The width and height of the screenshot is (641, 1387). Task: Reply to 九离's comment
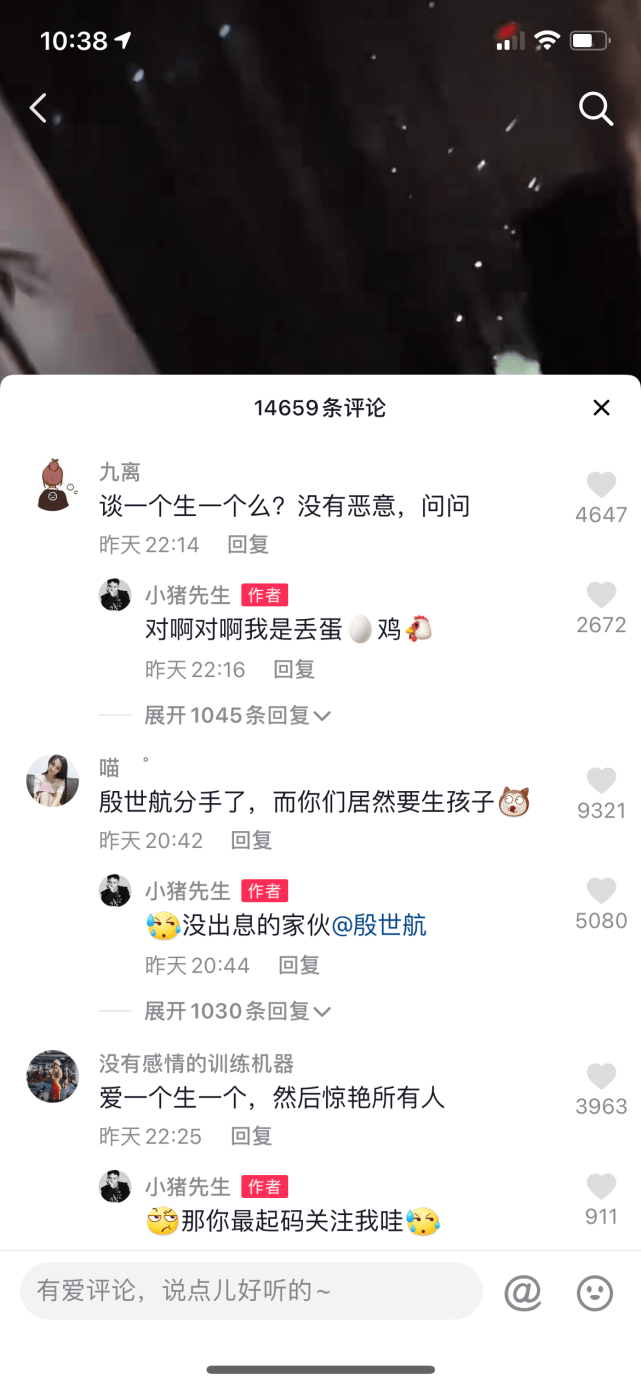click(x=248, y=545)
